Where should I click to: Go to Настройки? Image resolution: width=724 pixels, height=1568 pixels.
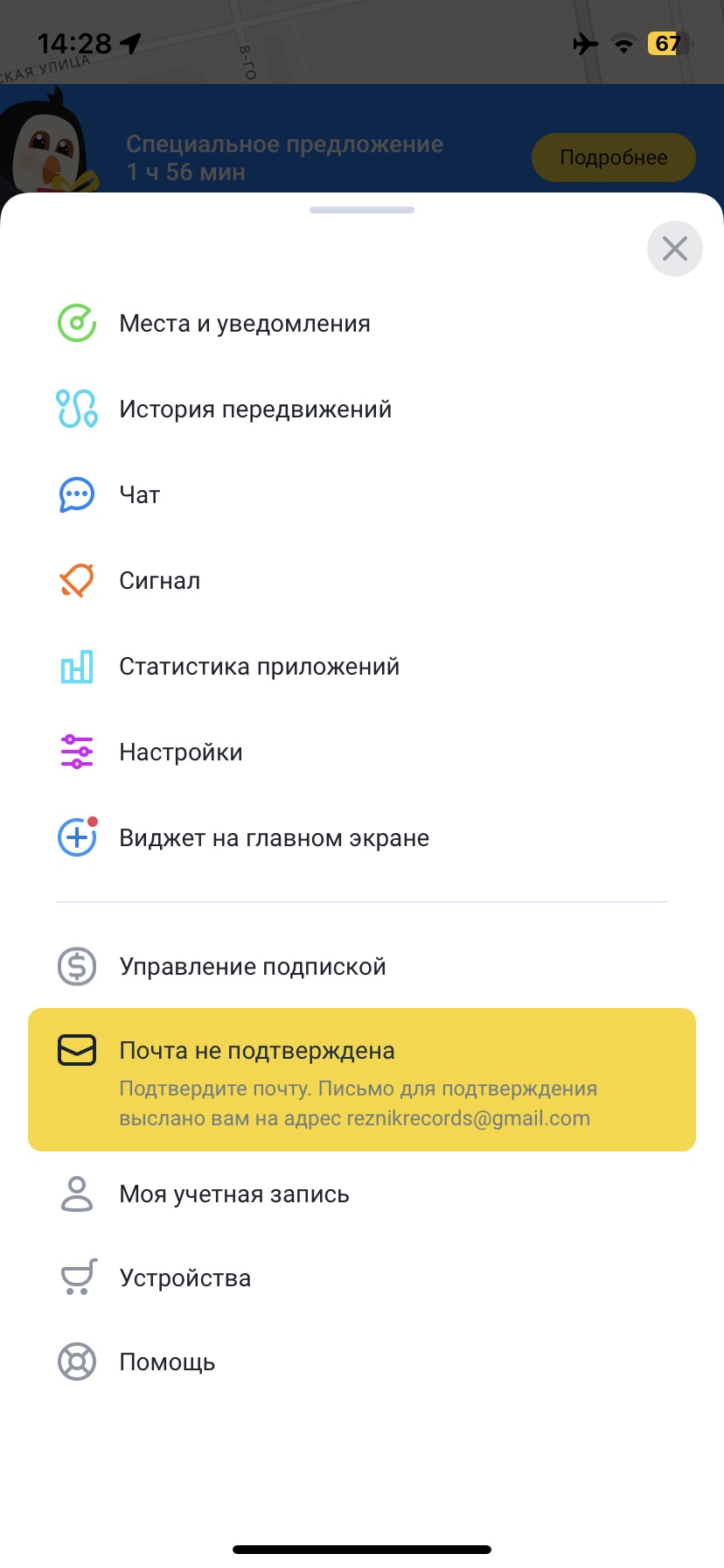click(181, 752)
